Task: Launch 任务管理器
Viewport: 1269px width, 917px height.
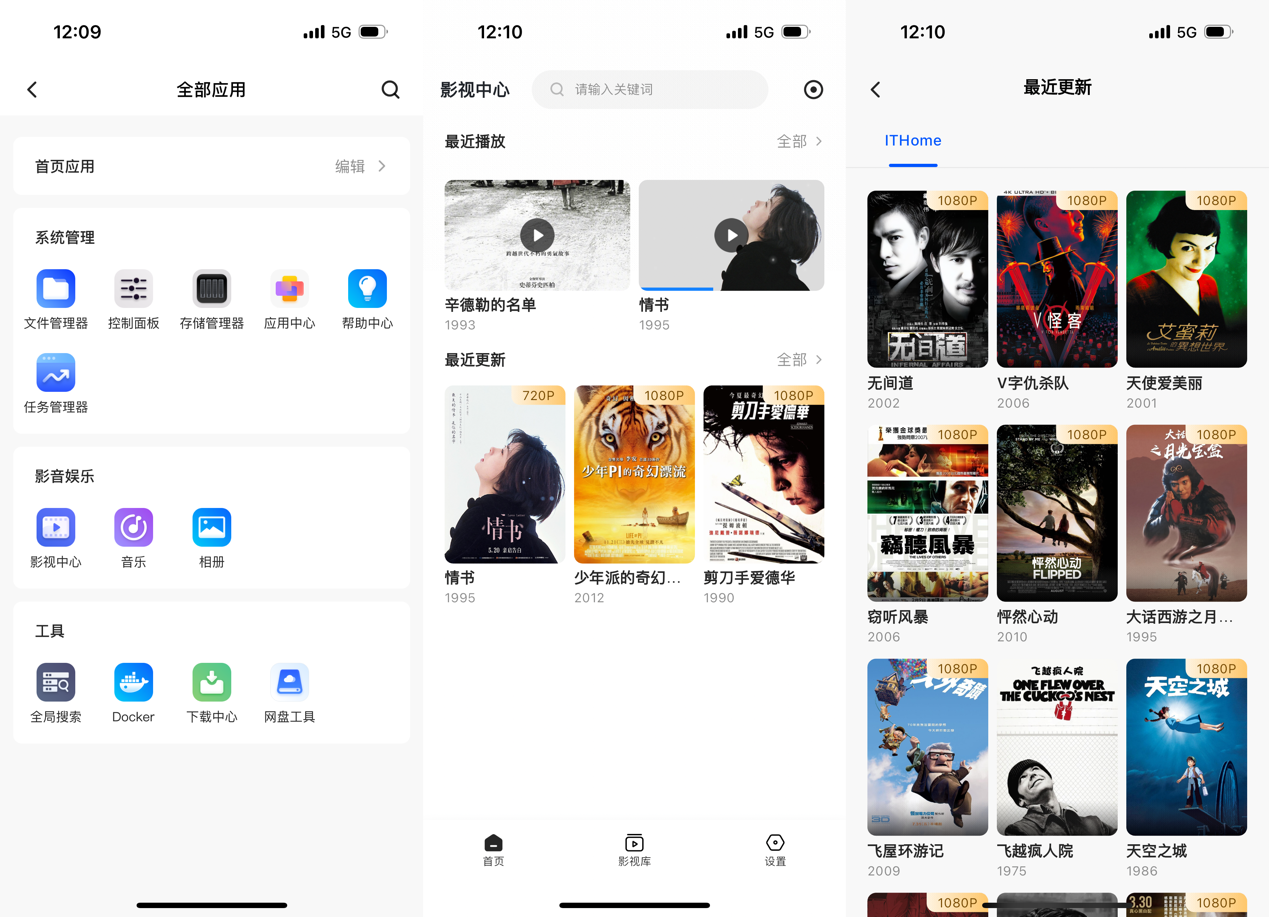Action: [x=56, y=373]
